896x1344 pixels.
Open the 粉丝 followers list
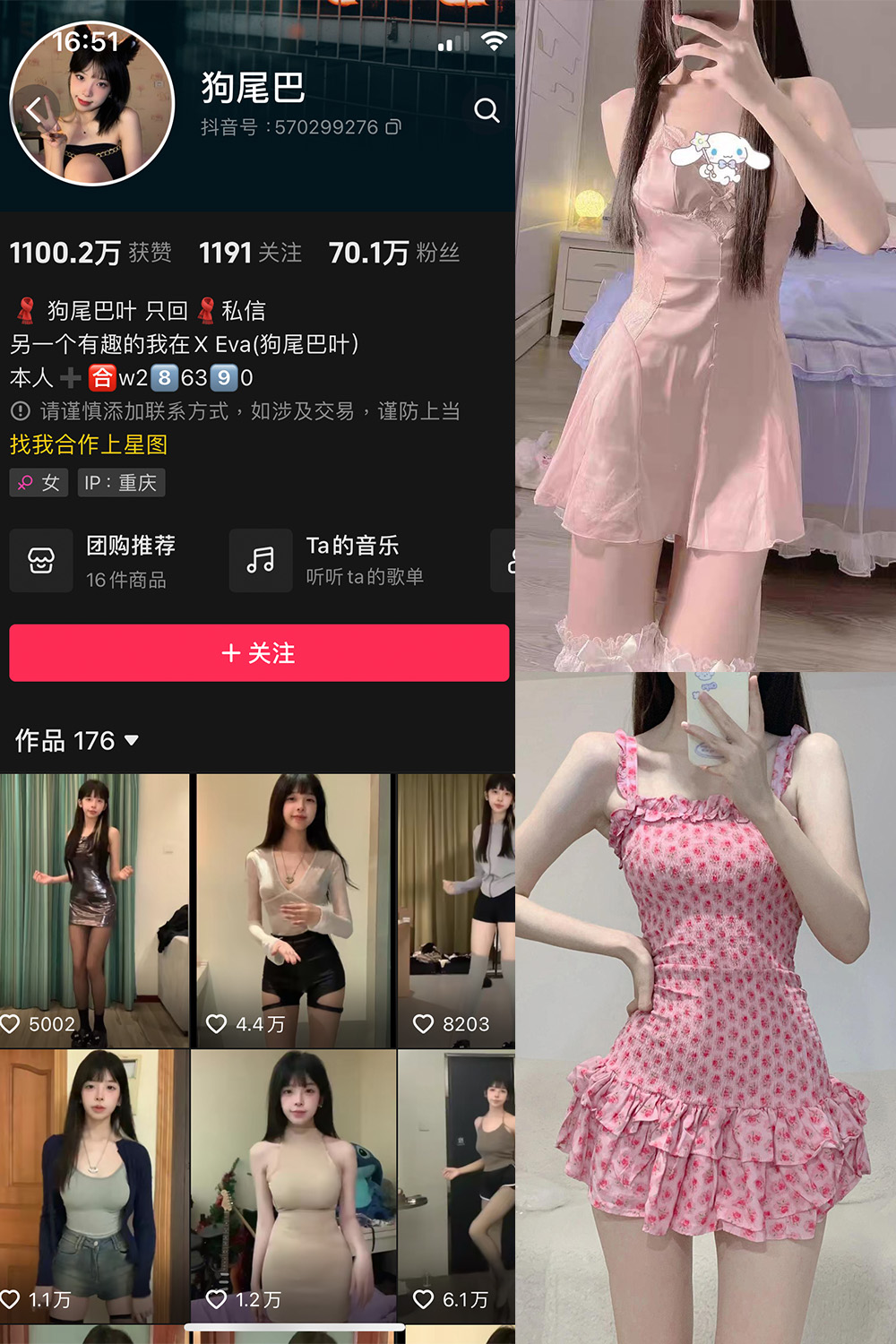pos(394,253)
